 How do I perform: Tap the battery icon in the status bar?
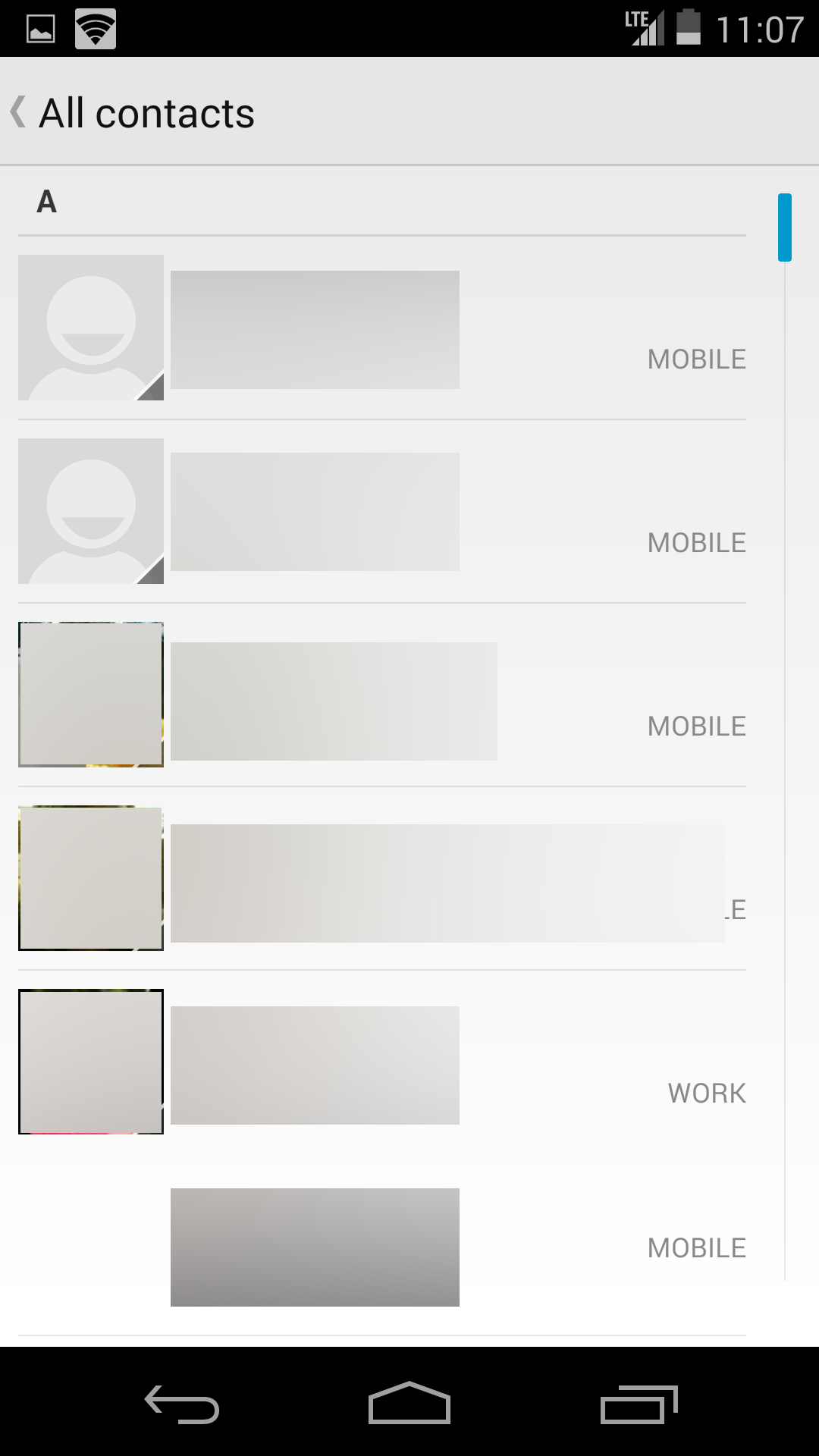689,28
